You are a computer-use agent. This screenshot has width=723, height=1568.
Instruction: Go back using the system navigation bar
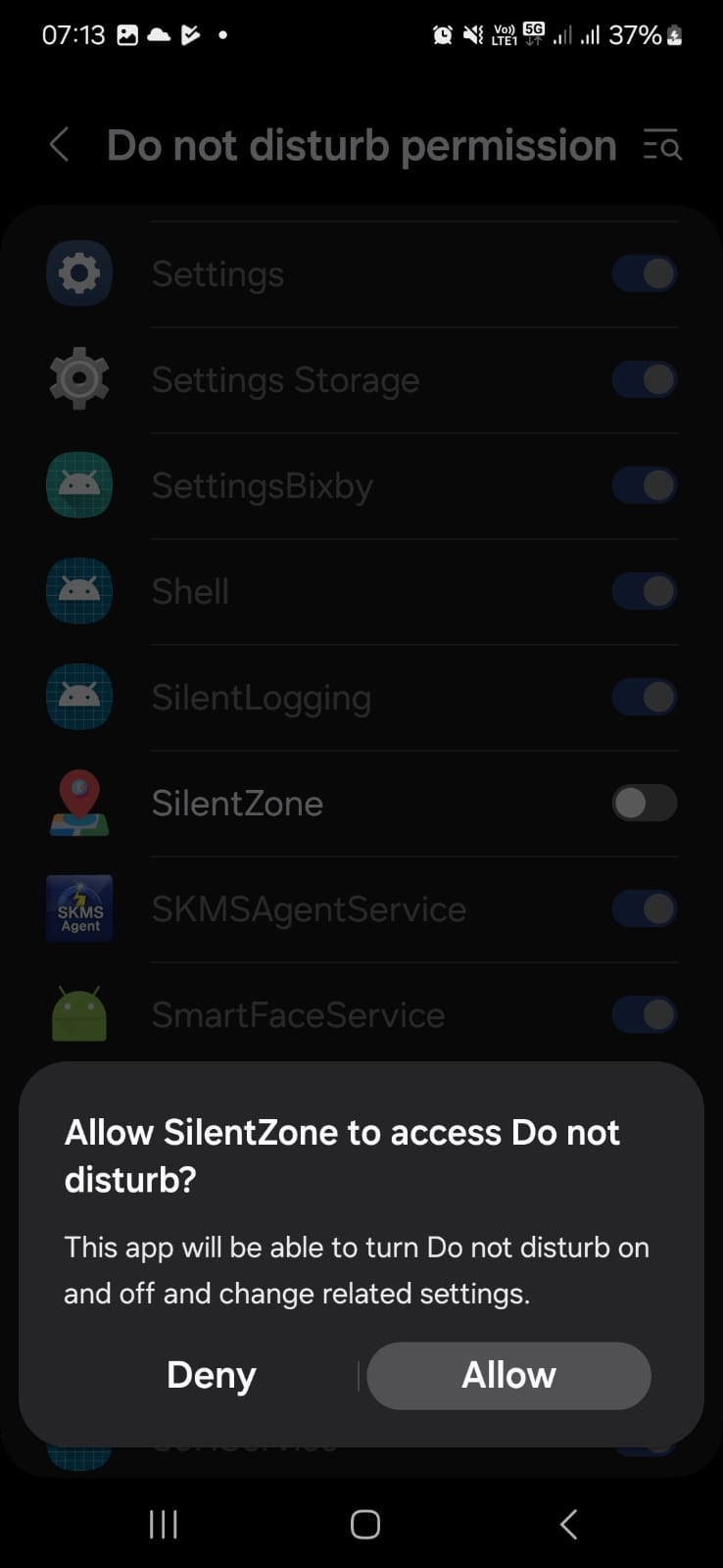click(568, 1524)
